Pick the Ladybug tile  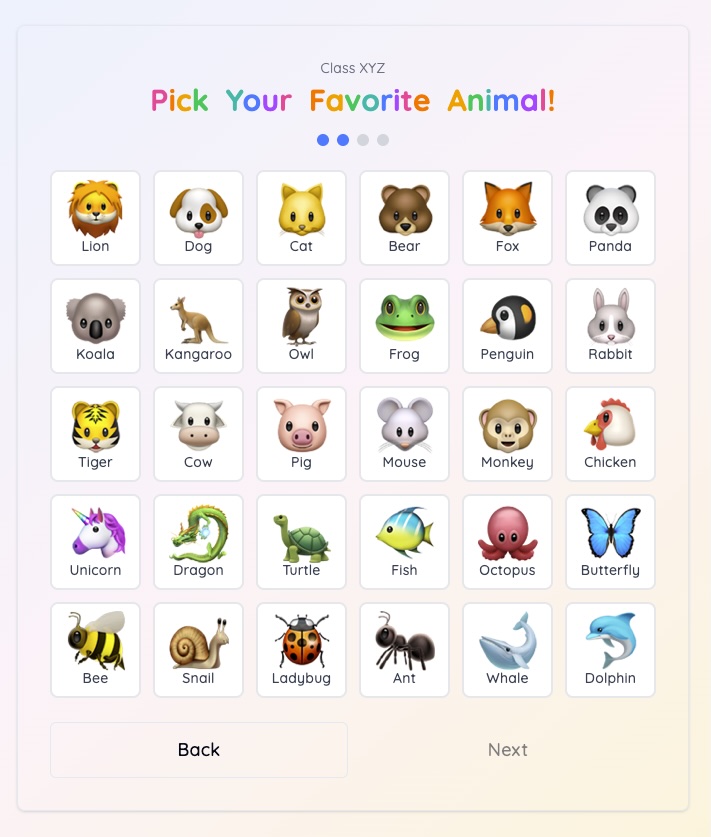point(301,650)
